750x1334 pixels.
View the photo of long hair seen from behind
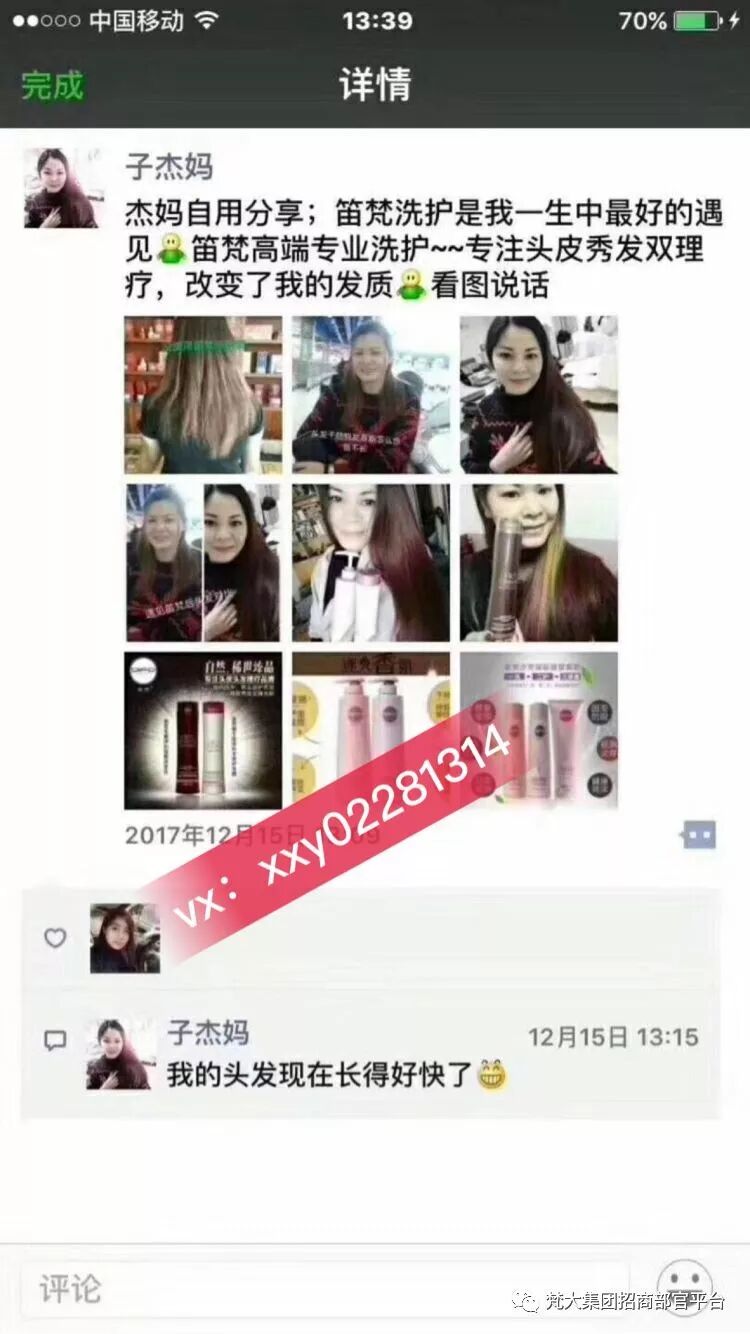tap(203, 395)
